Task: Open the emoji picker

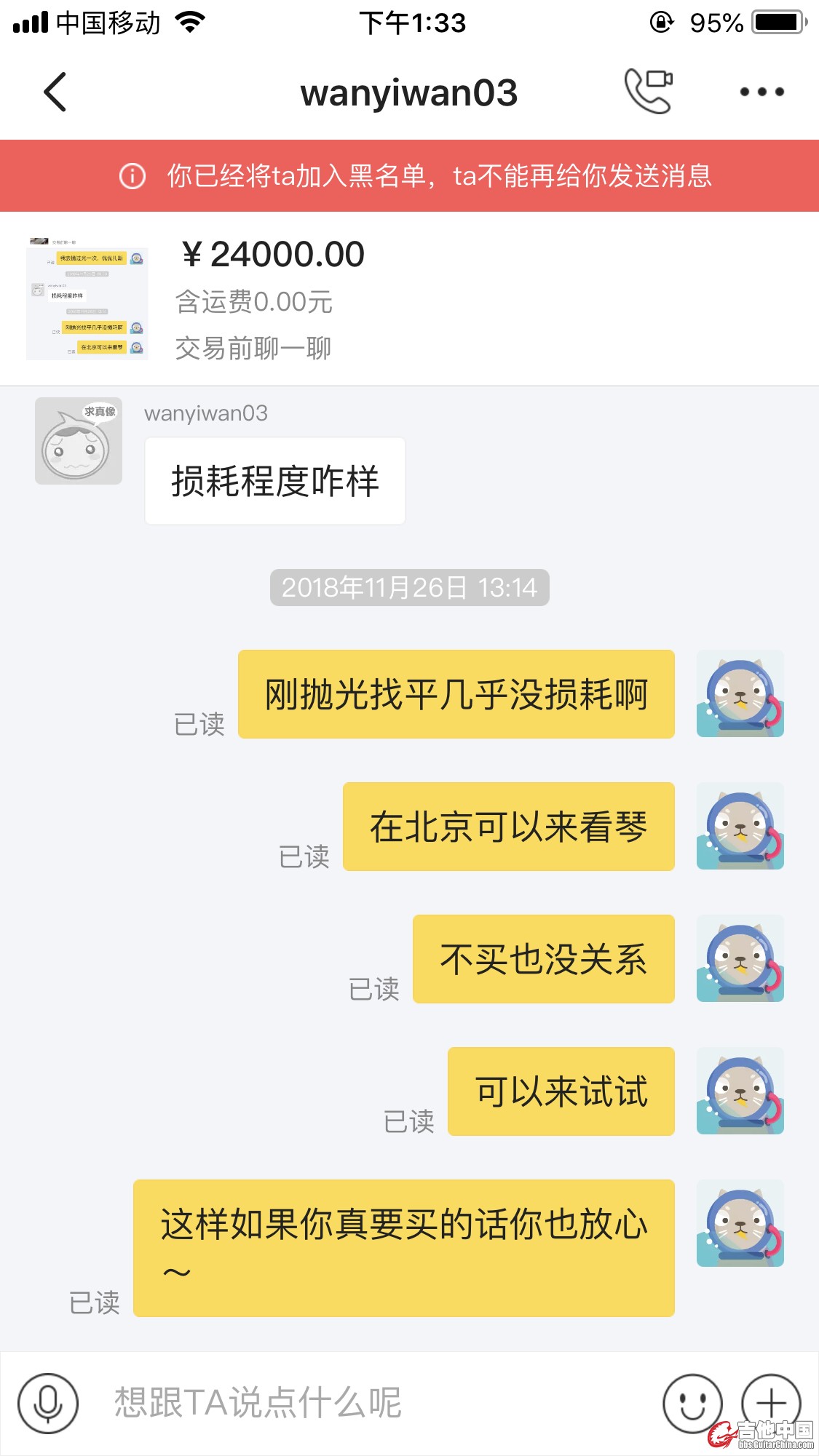Action: [692, 1403]
